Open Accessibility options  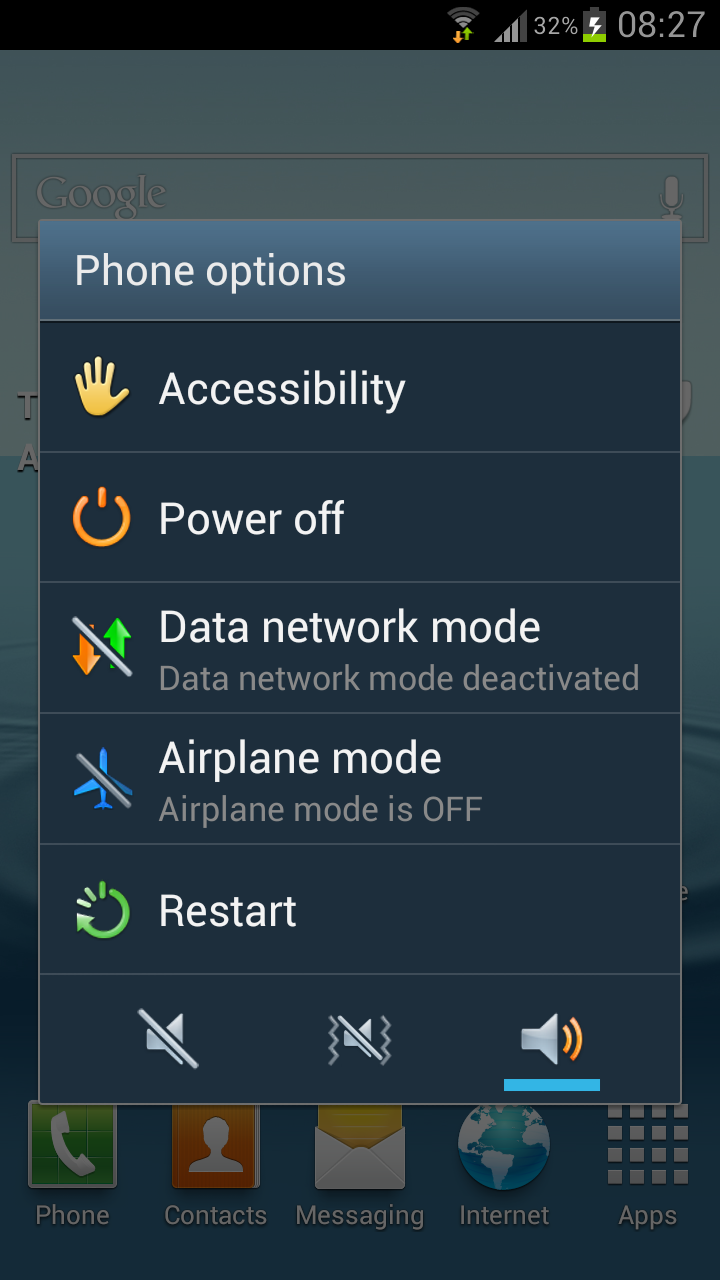pos(360,388)
